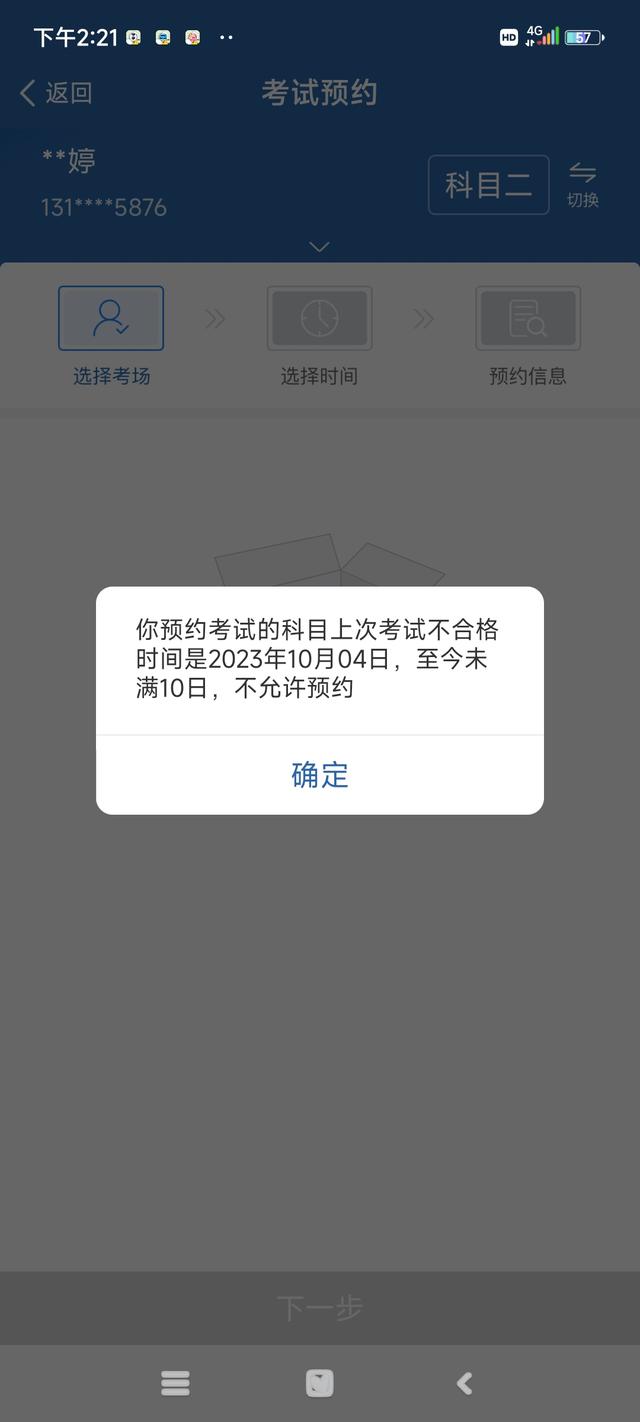Expand the profile header chevron
This screenshot has height=1422, width=640.
pyautogui.click(x=319, y=246)
